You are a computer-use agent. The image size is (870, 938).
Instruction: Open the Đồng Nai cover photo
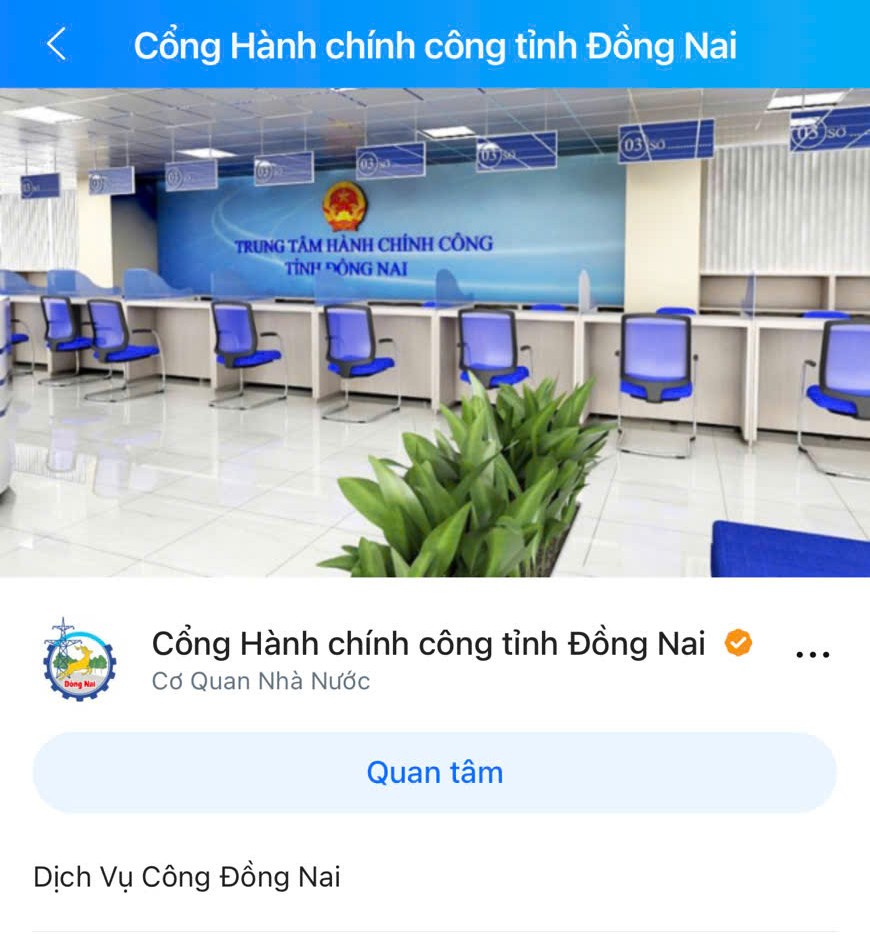coord(434,332)
